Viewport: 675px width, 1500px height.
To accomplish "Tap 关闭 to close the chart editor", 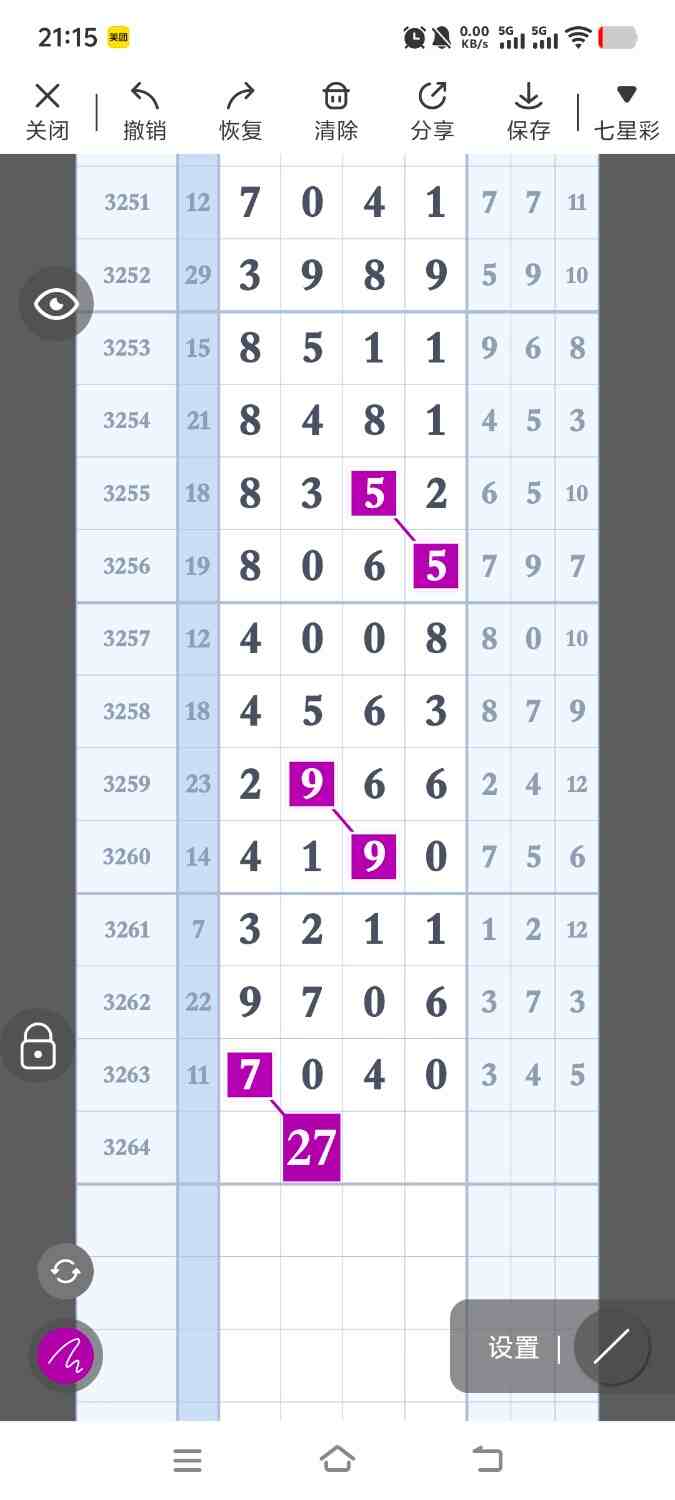I will (x=47, y=111).
